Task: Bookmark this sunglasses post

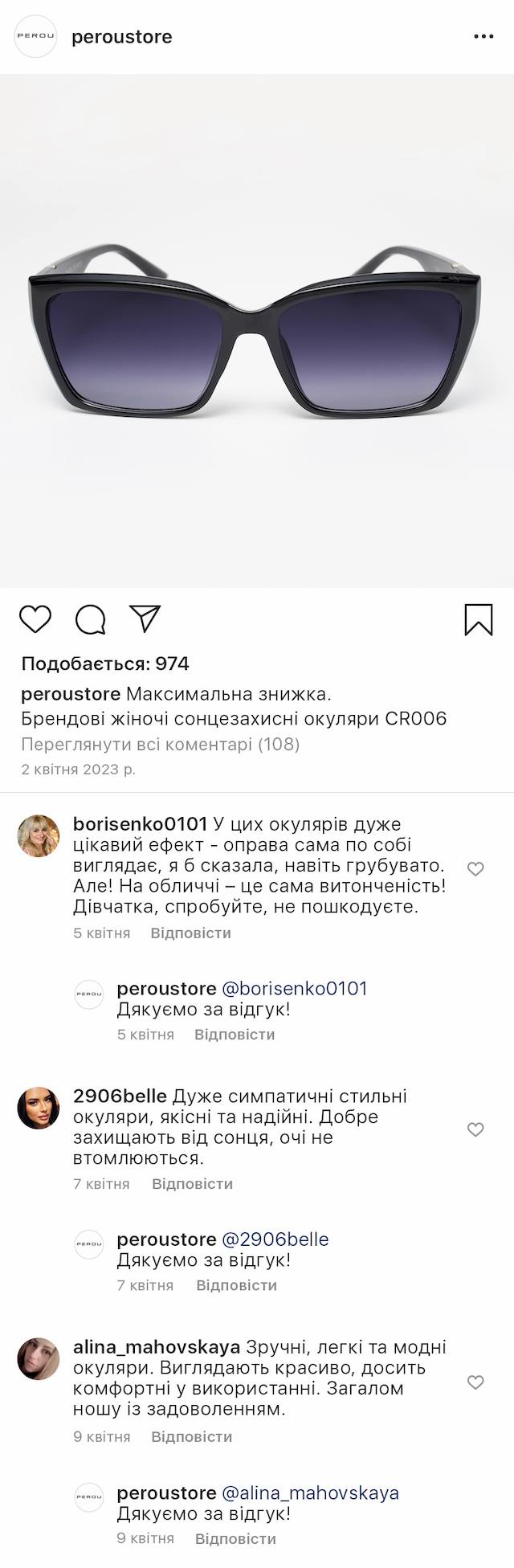Action: click(x=479, y=619)
